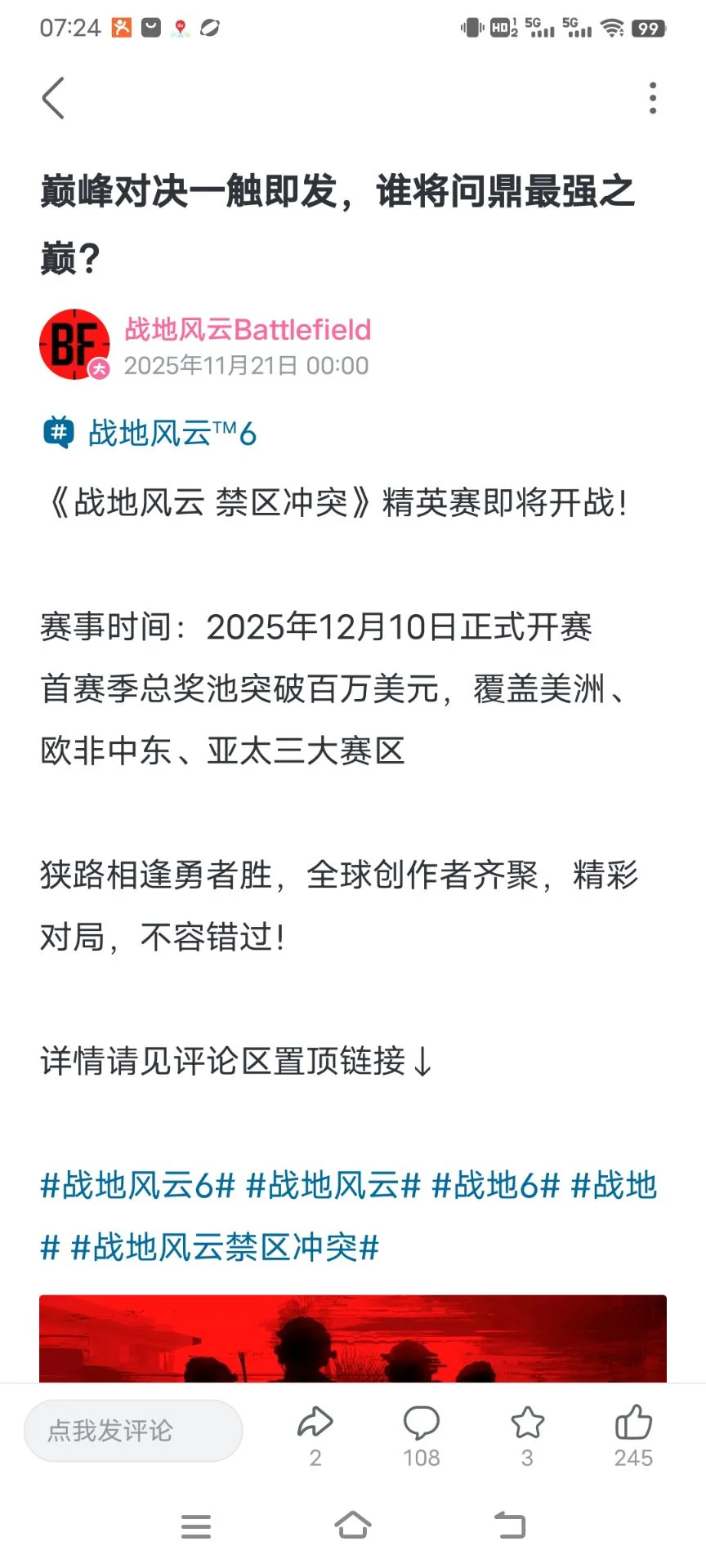706x1568 pixels.
Task: Open system recent apps menu
Action: [196, 1526]
